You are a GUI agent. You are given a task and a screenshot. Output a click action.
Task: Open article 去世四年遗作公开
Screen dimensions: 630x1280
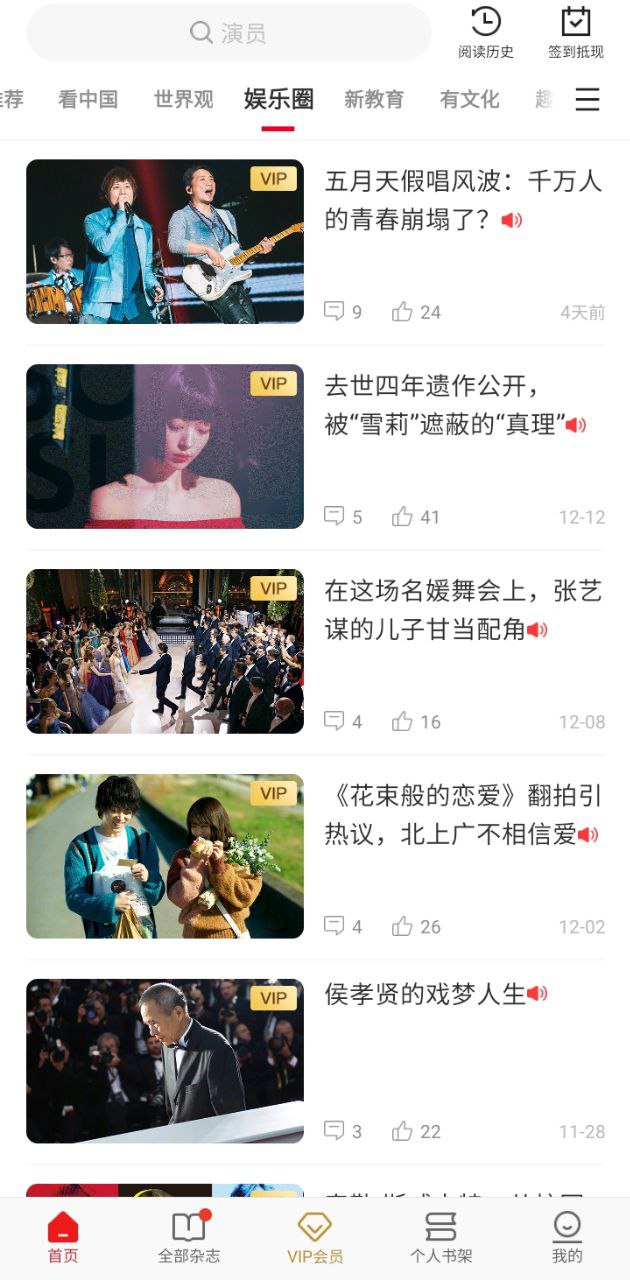(x=455, y=405)
